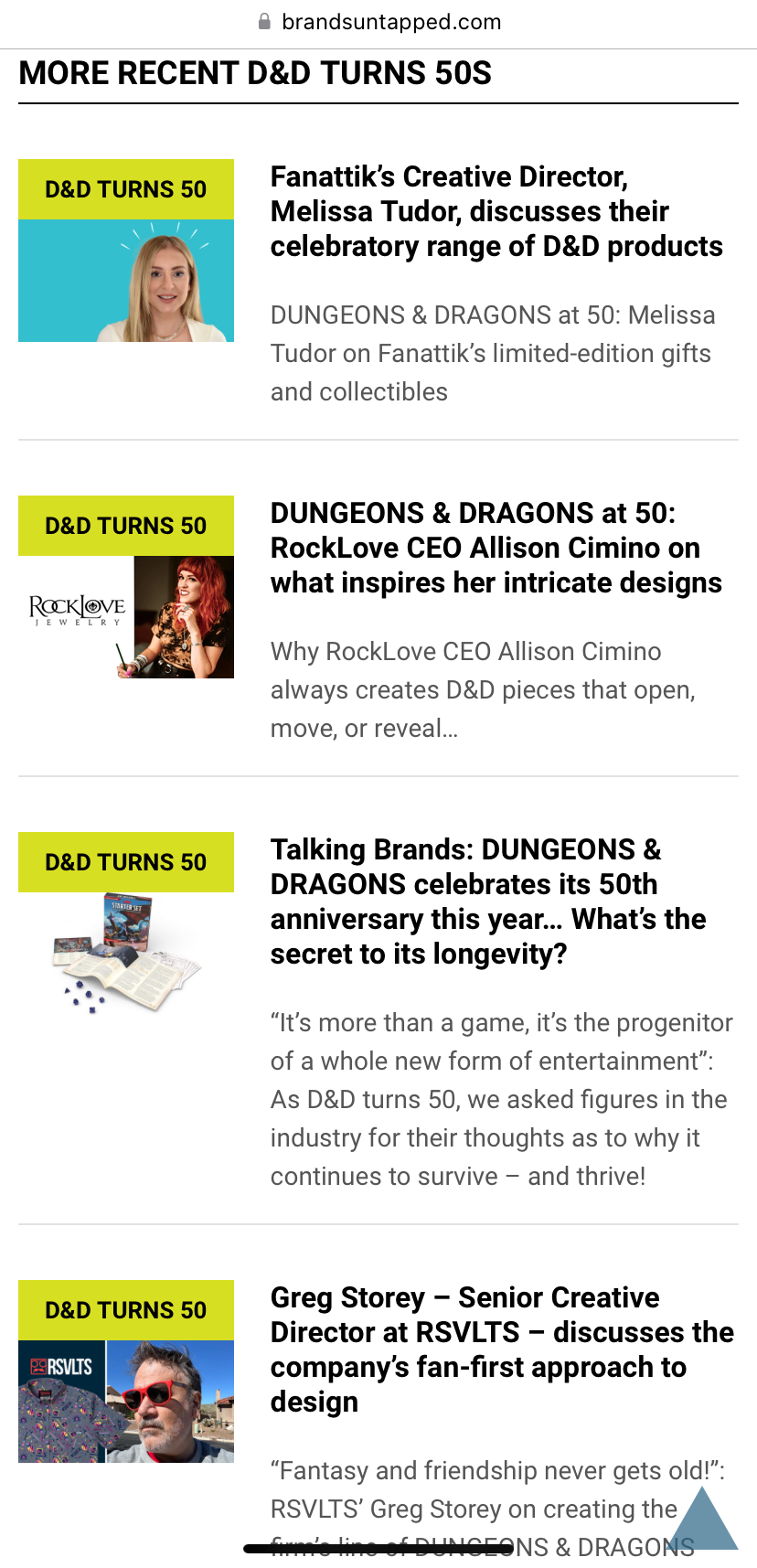The image size is (757, 1568).
Task: Tap the RSVLTS Greg Storey thumbnail
Action: click(x=126, y=1401)
